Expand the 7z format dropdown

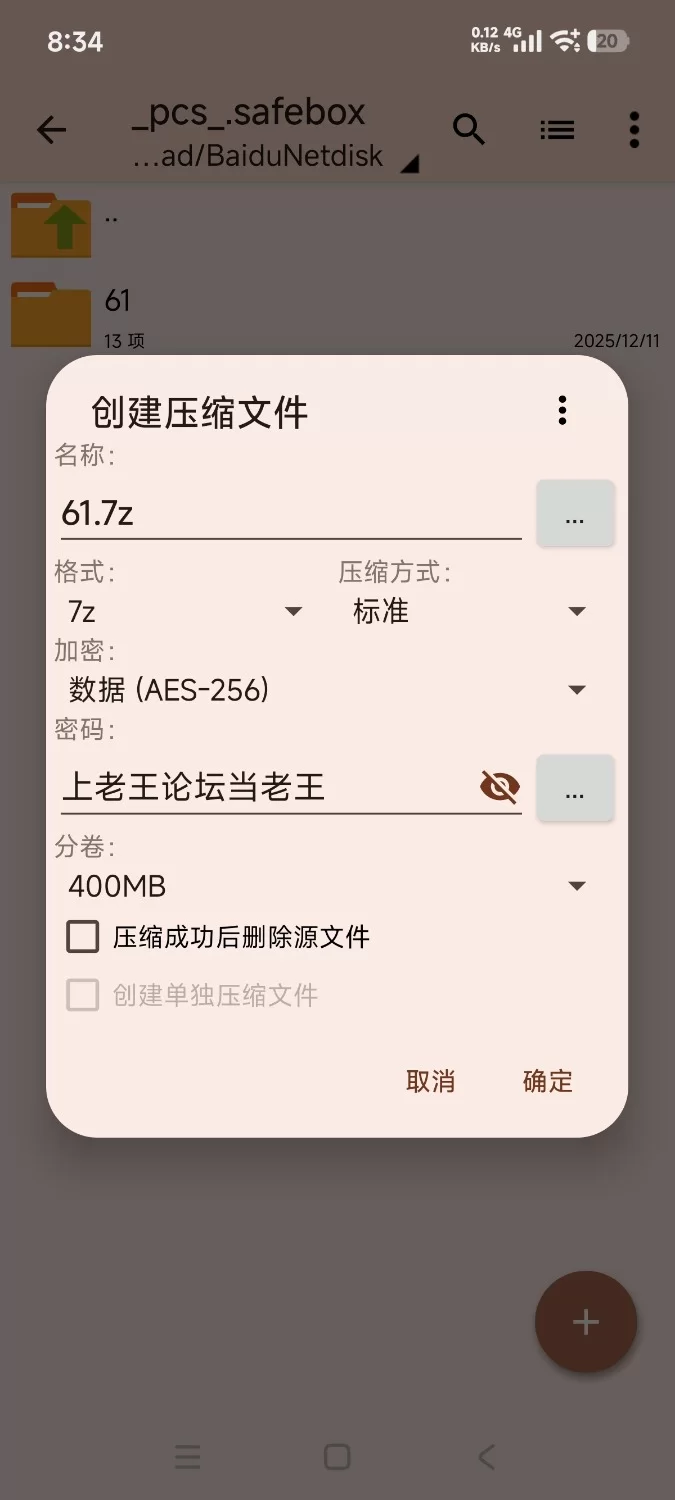pos(180,611)
